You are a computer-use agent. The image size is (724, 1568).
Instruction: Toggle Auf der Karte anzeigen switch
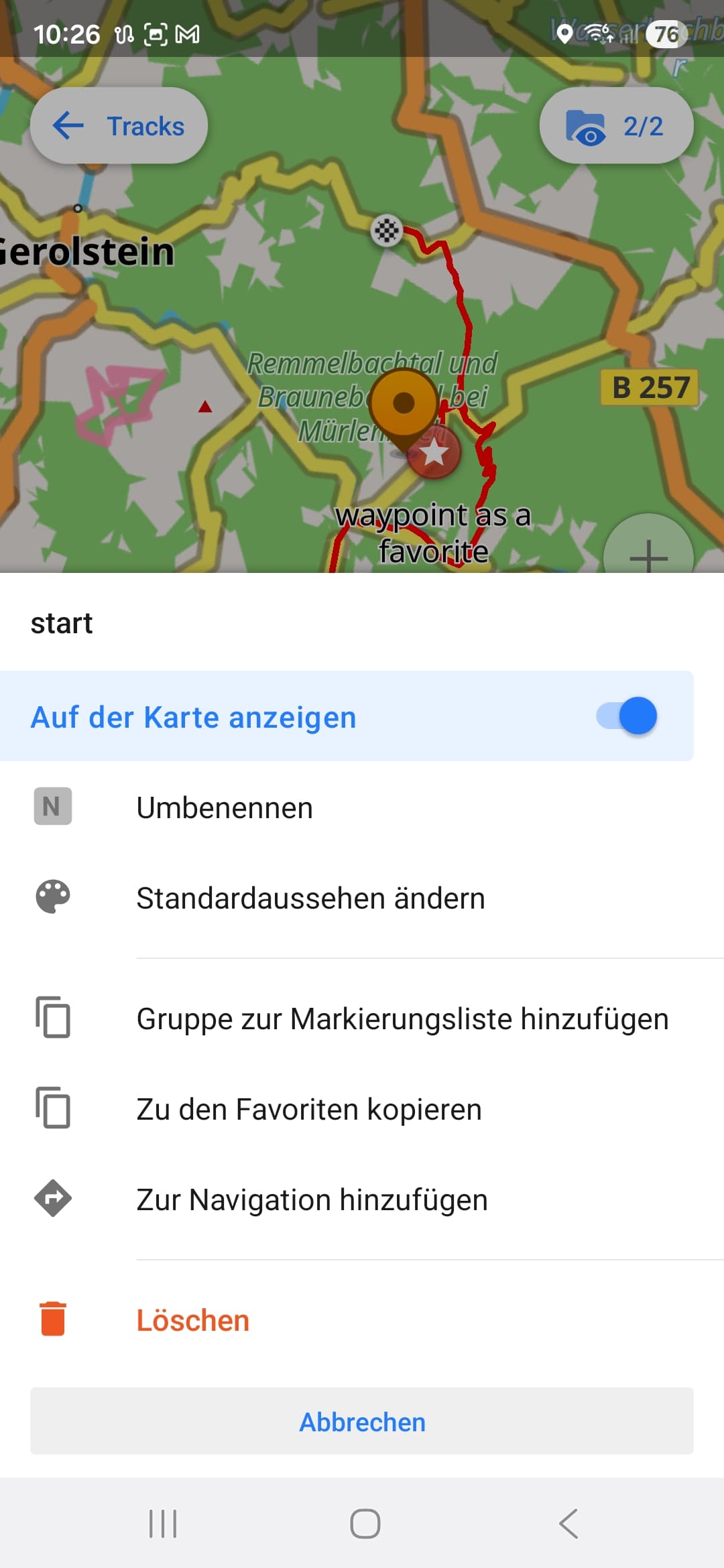[627, 716]
